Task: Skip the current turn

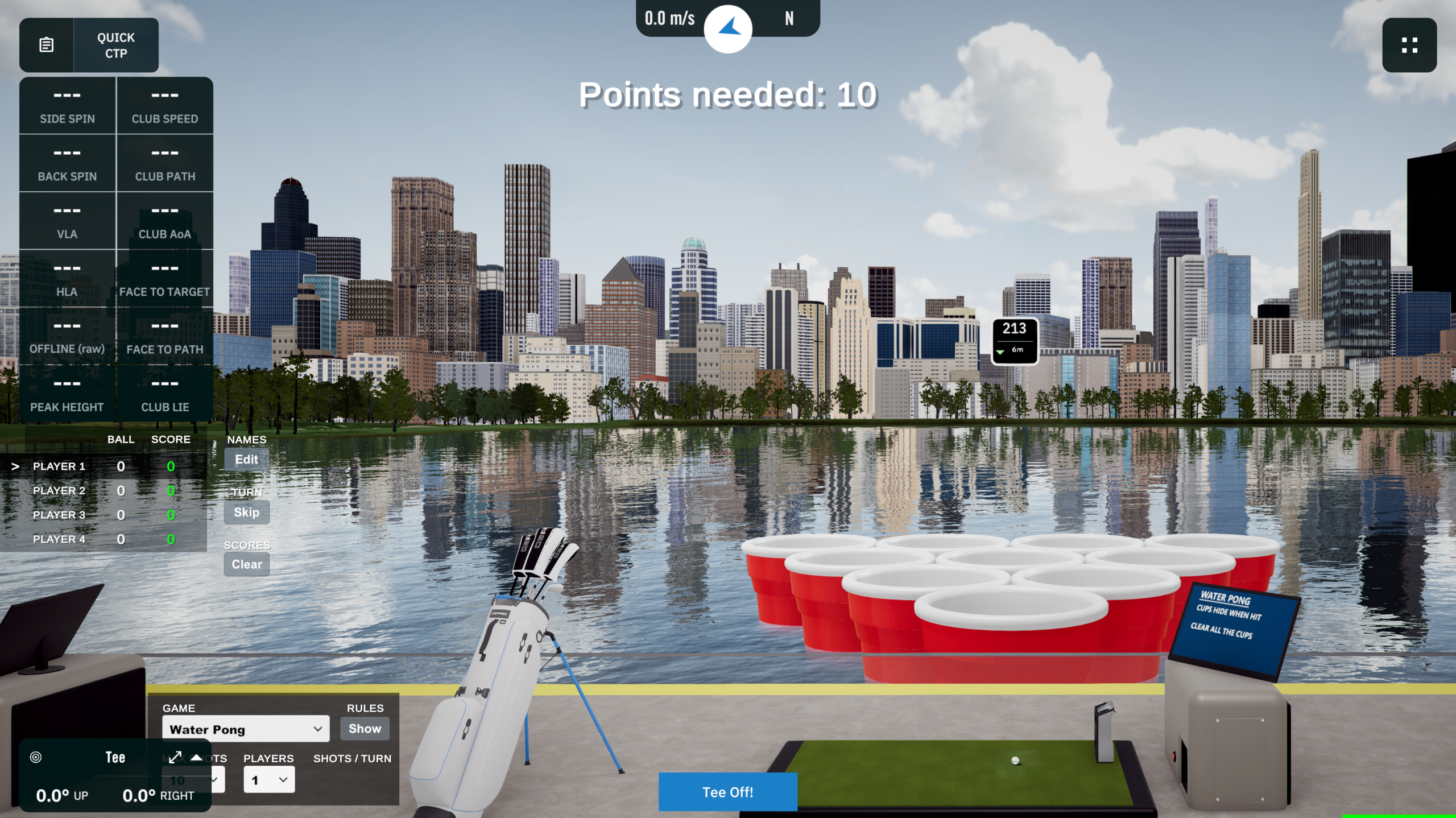Action: point(246,512)
